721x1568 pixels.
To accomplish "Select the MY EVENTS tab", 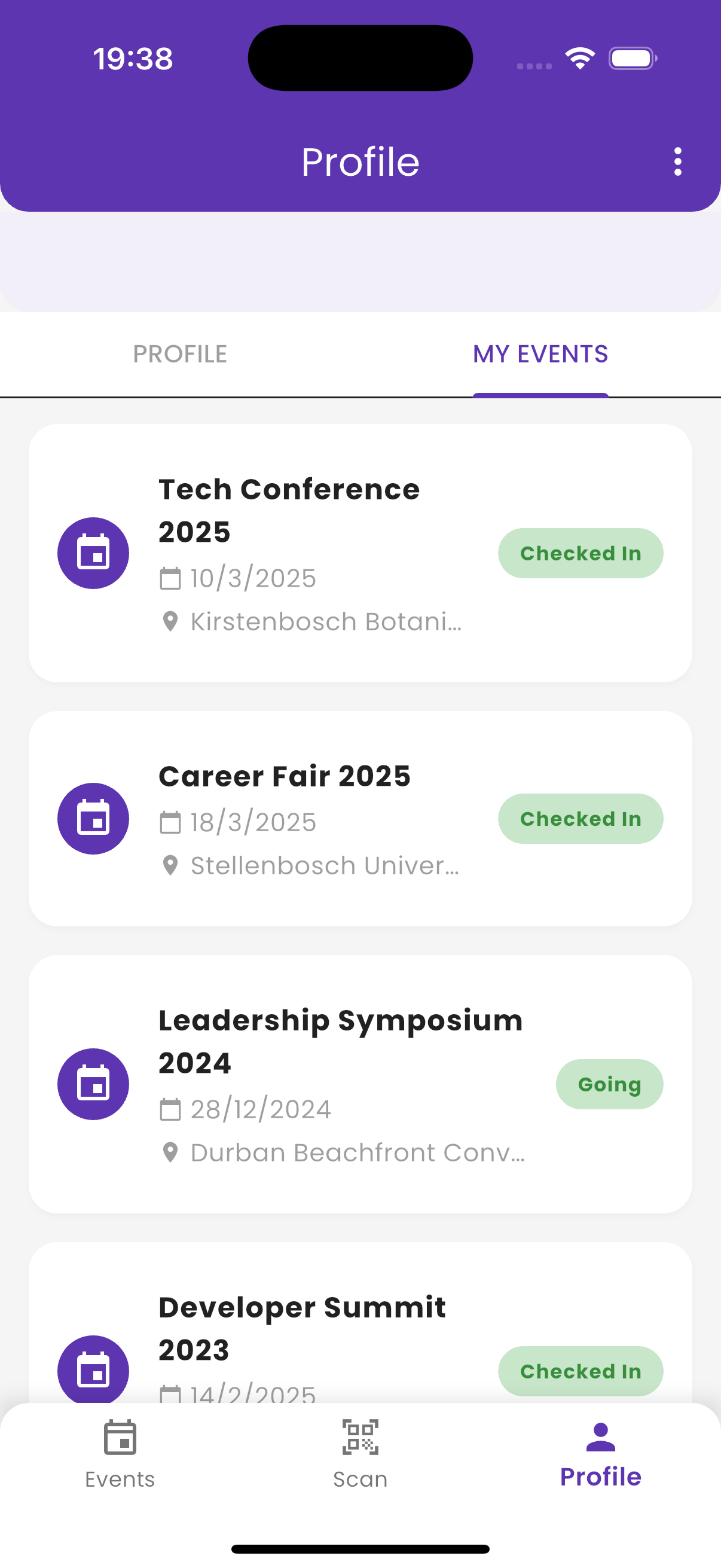I will pos(540,353).
